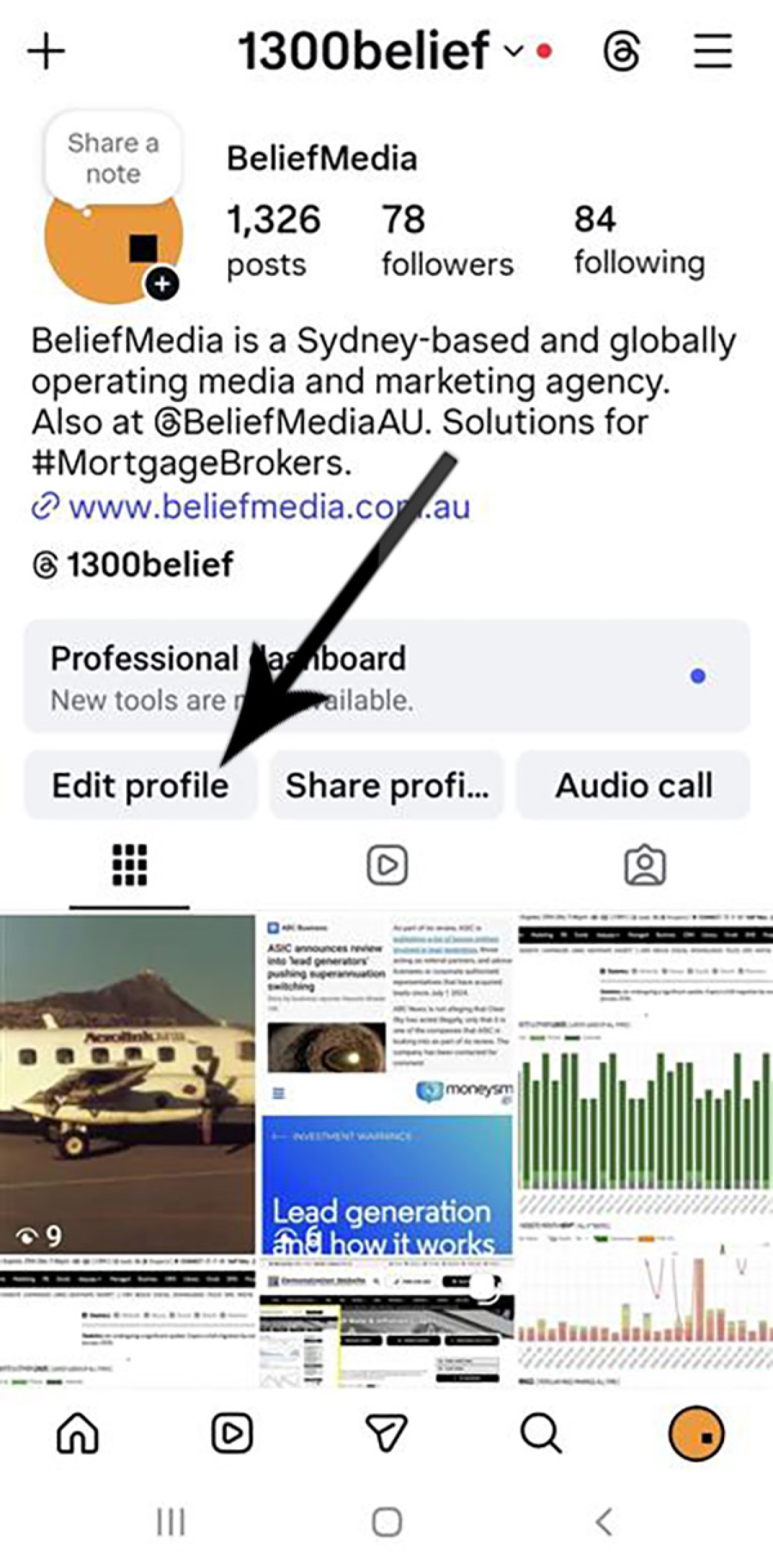Open the Professional dashboard card
This screenshot has height=1568, width=773.
tap(386, 676)
